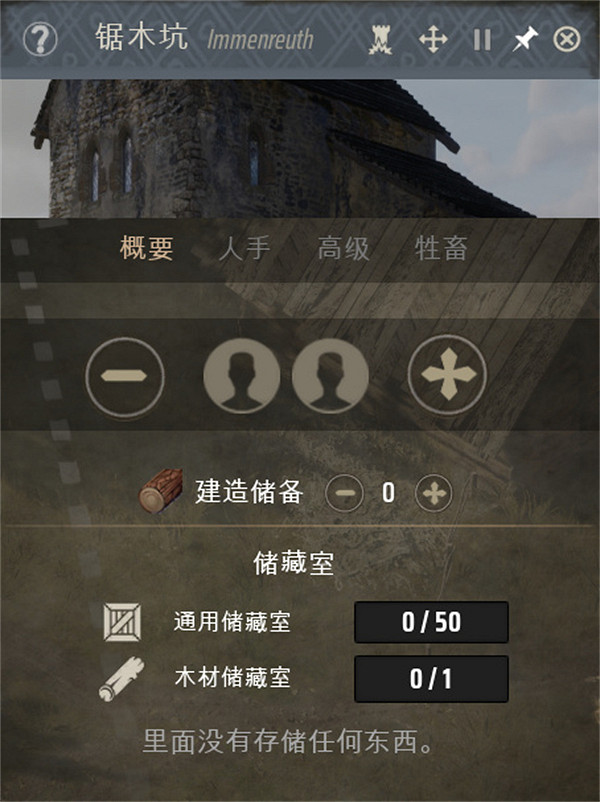
Task: Increase 建造储备 amount
Action: pos(433,493)
